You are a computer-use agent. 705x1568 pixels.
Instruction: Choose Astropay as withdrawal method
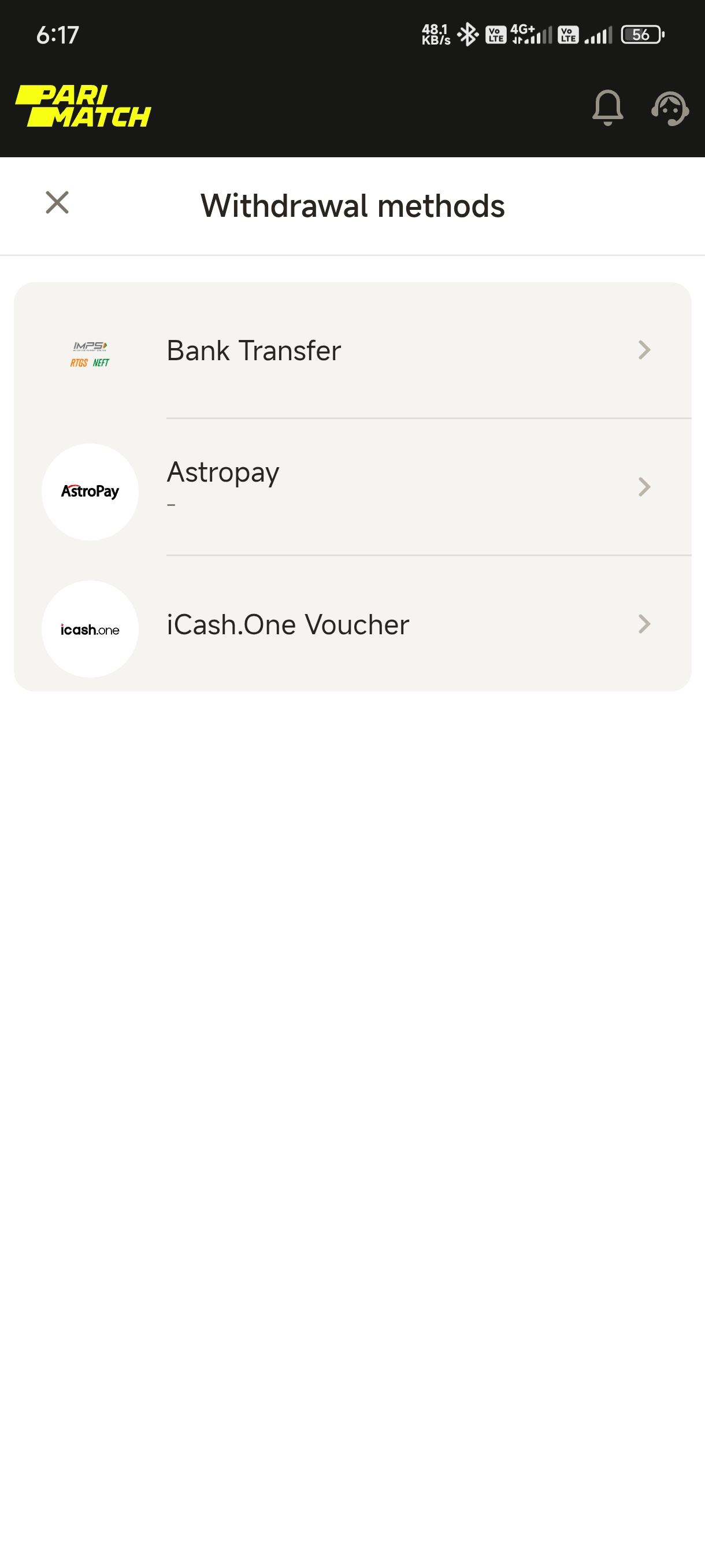point(353,487)
